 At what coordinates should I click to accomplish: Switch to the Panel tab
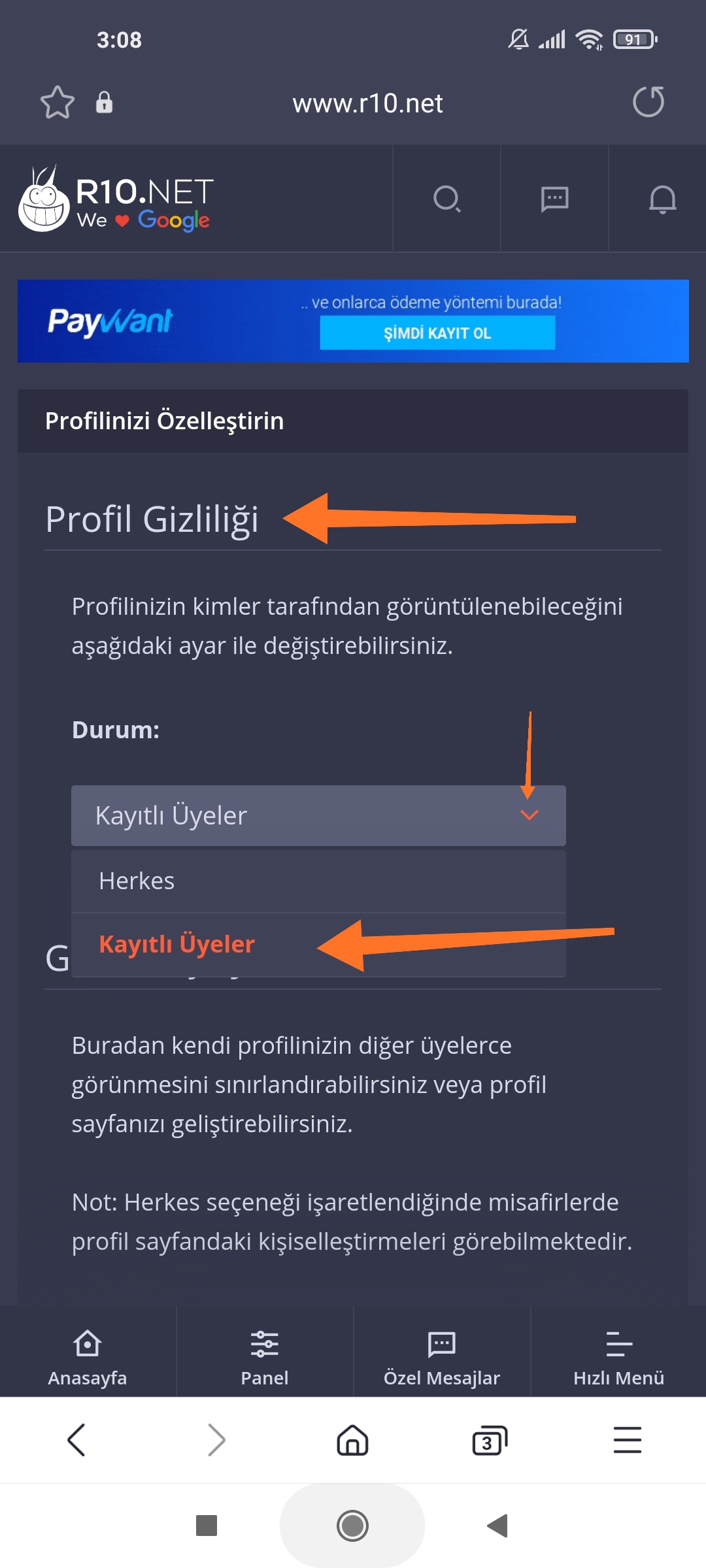point(265,1358)
